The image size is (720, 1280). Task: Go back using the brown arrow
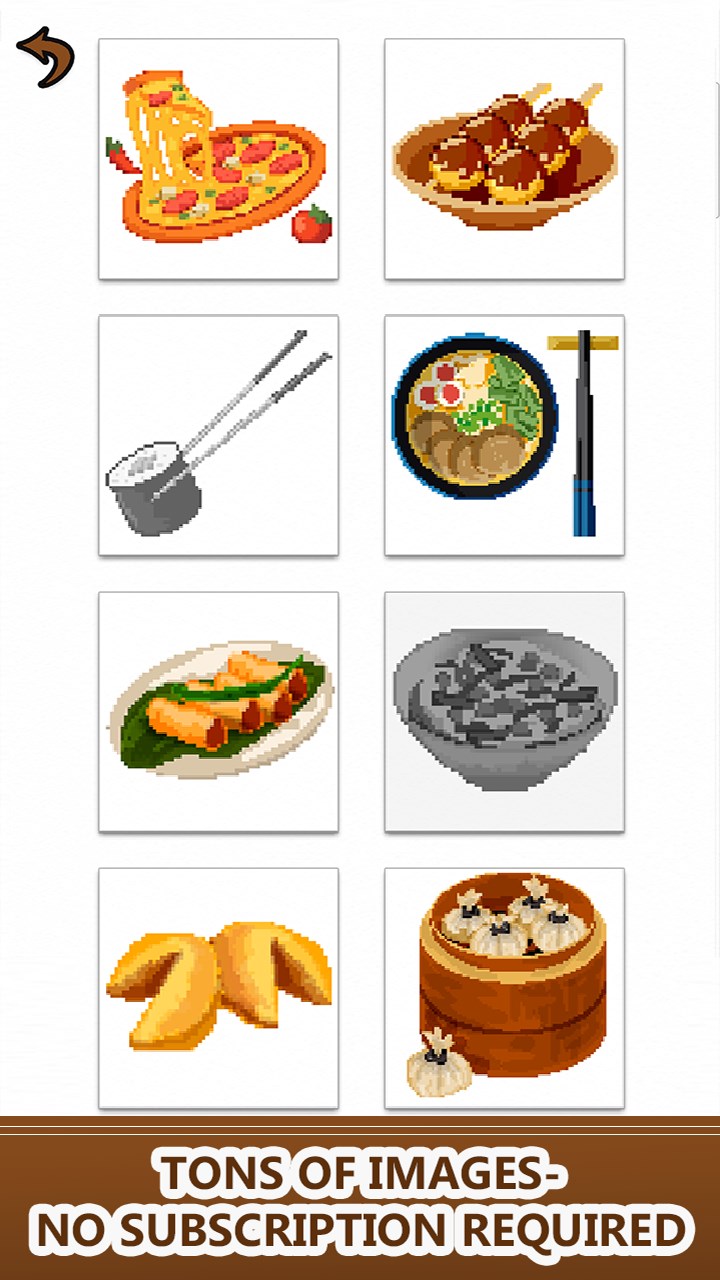(x=46, y=58)
